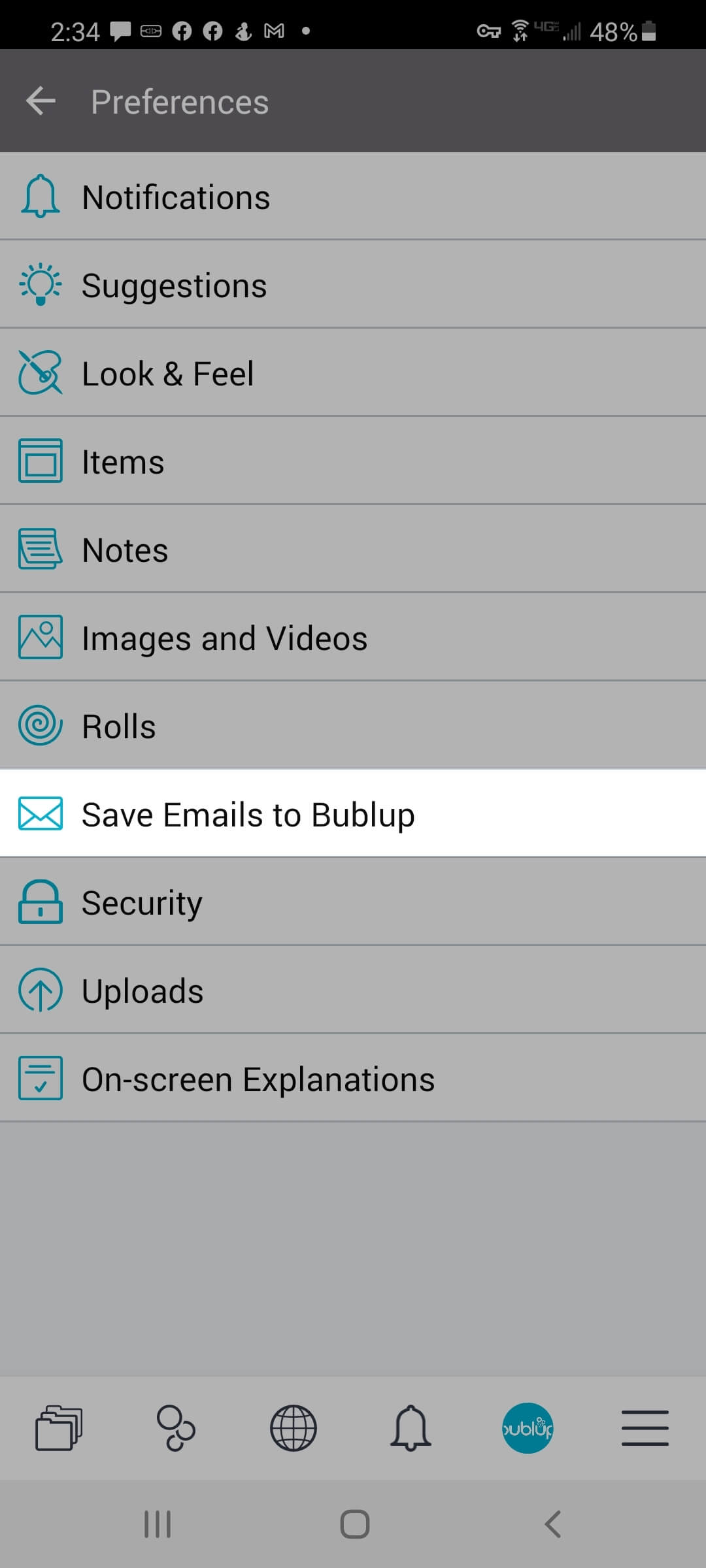Screen dimensions: 706x1568
Task: Select Save Emails to Bublup
Action: 353,814
